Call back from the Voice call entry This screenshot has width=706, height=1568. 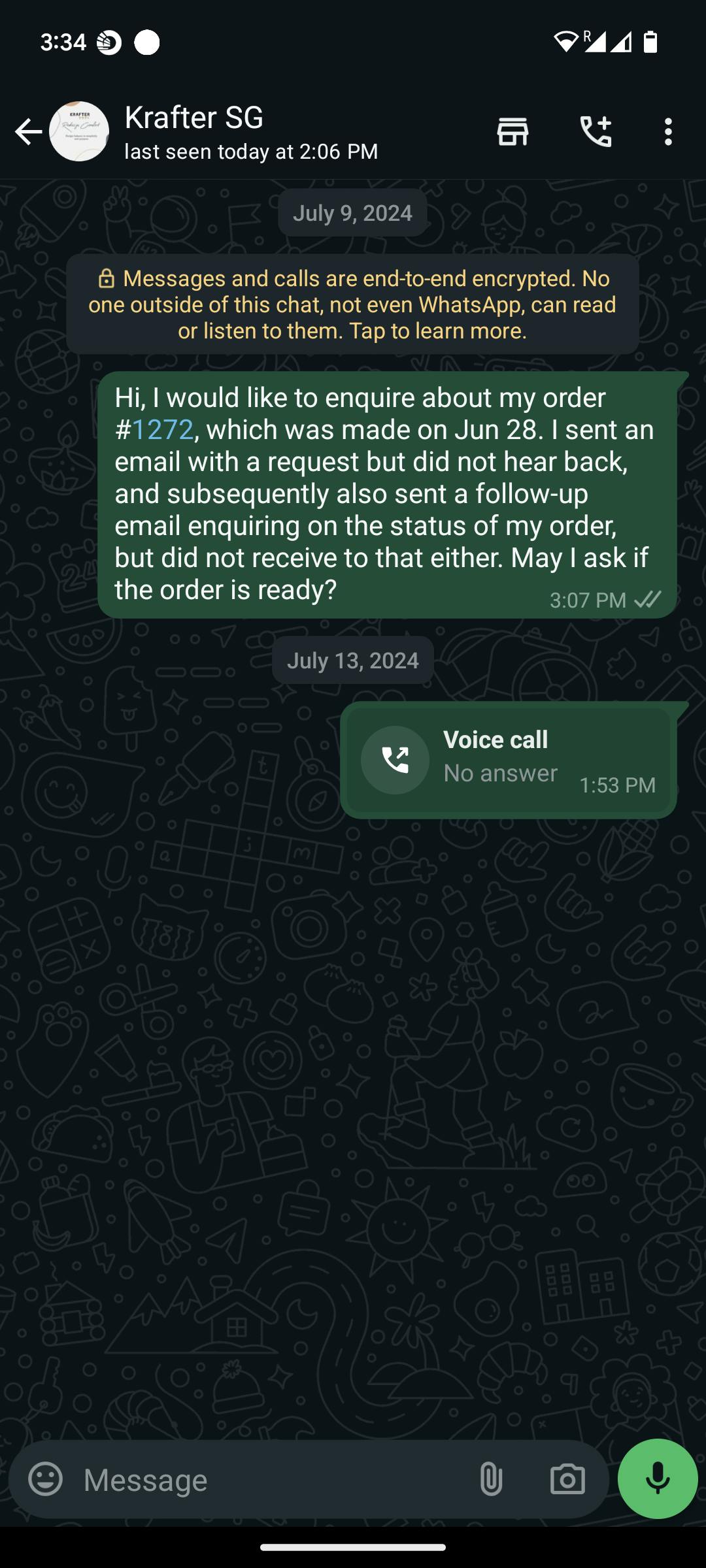point(395,760)
